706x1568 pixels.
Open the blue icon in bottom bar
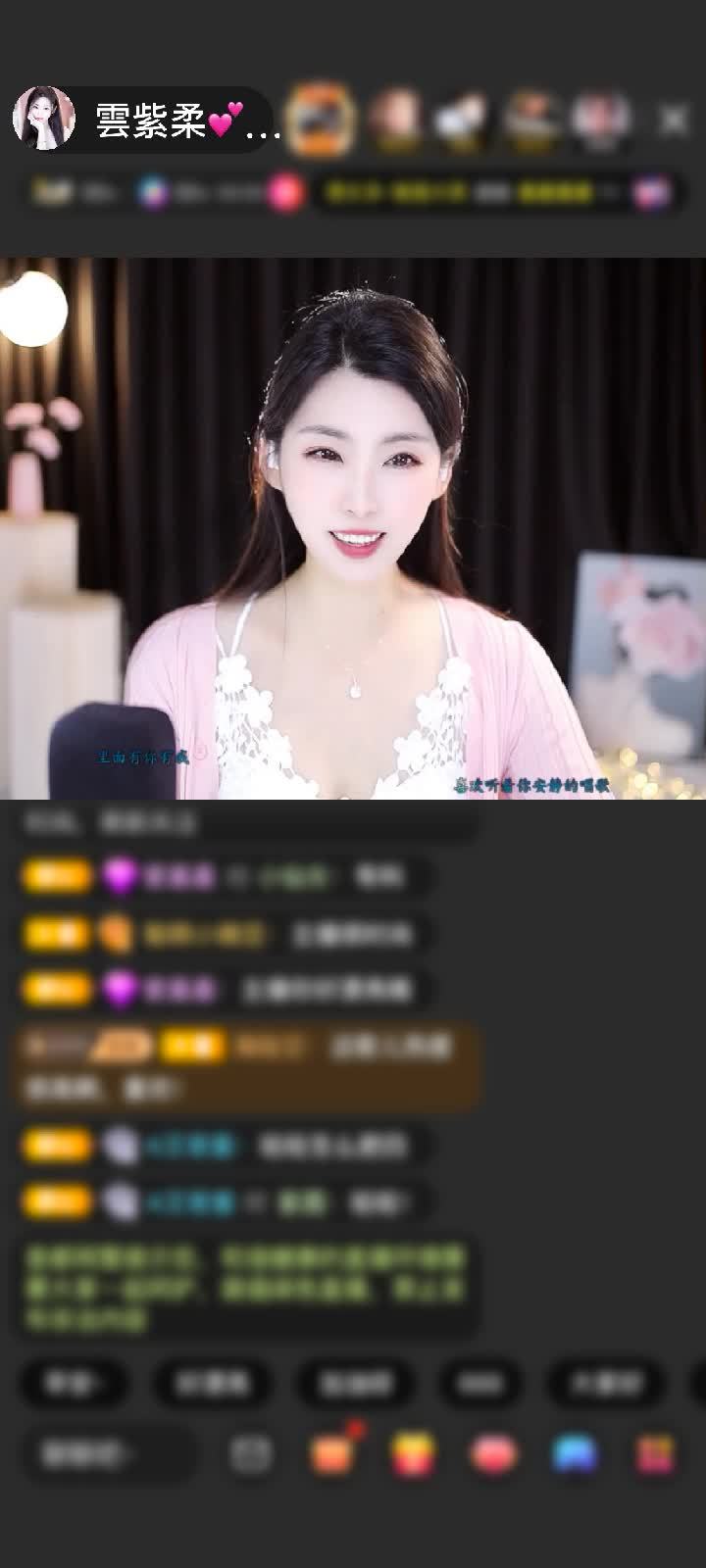pos(575,1454)
